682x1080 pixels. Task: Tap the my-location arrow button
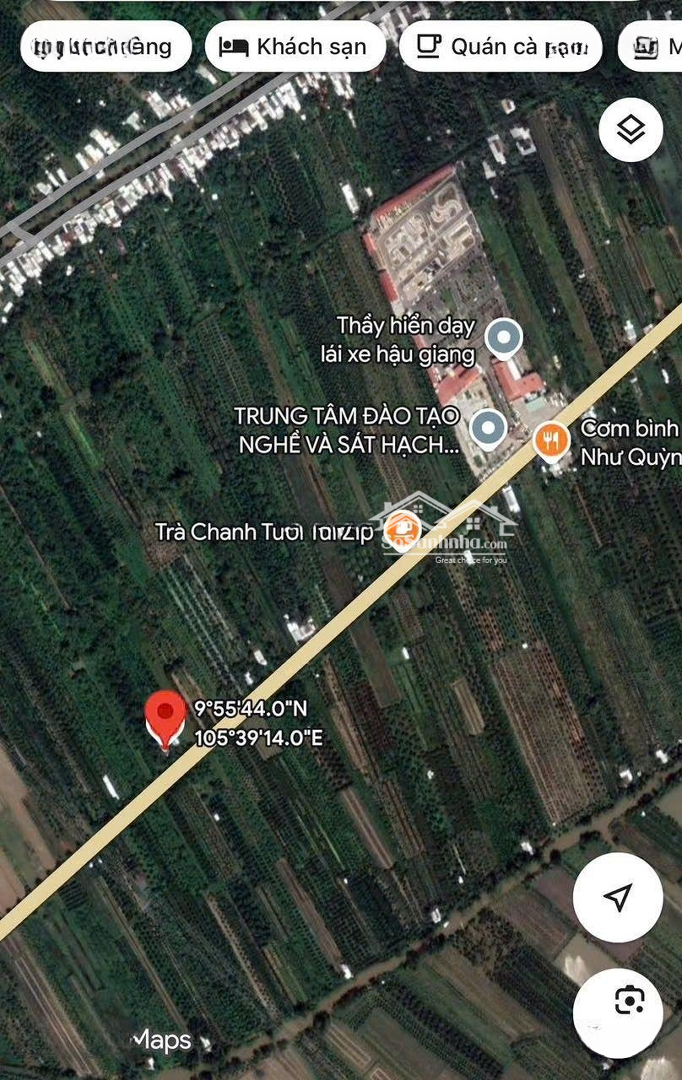tap(618, 897)
